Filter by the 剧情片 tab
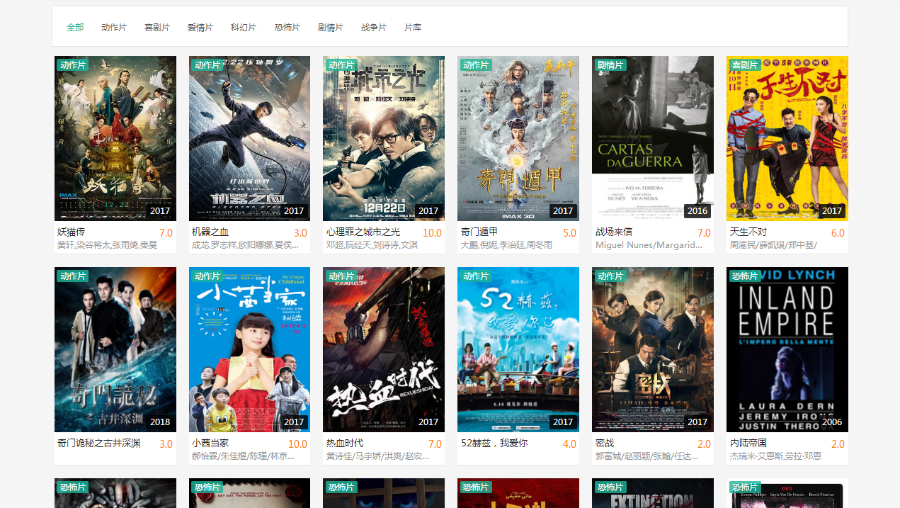Image resolution: width=900 pixels, height=508 pixels. coord(330,27)
